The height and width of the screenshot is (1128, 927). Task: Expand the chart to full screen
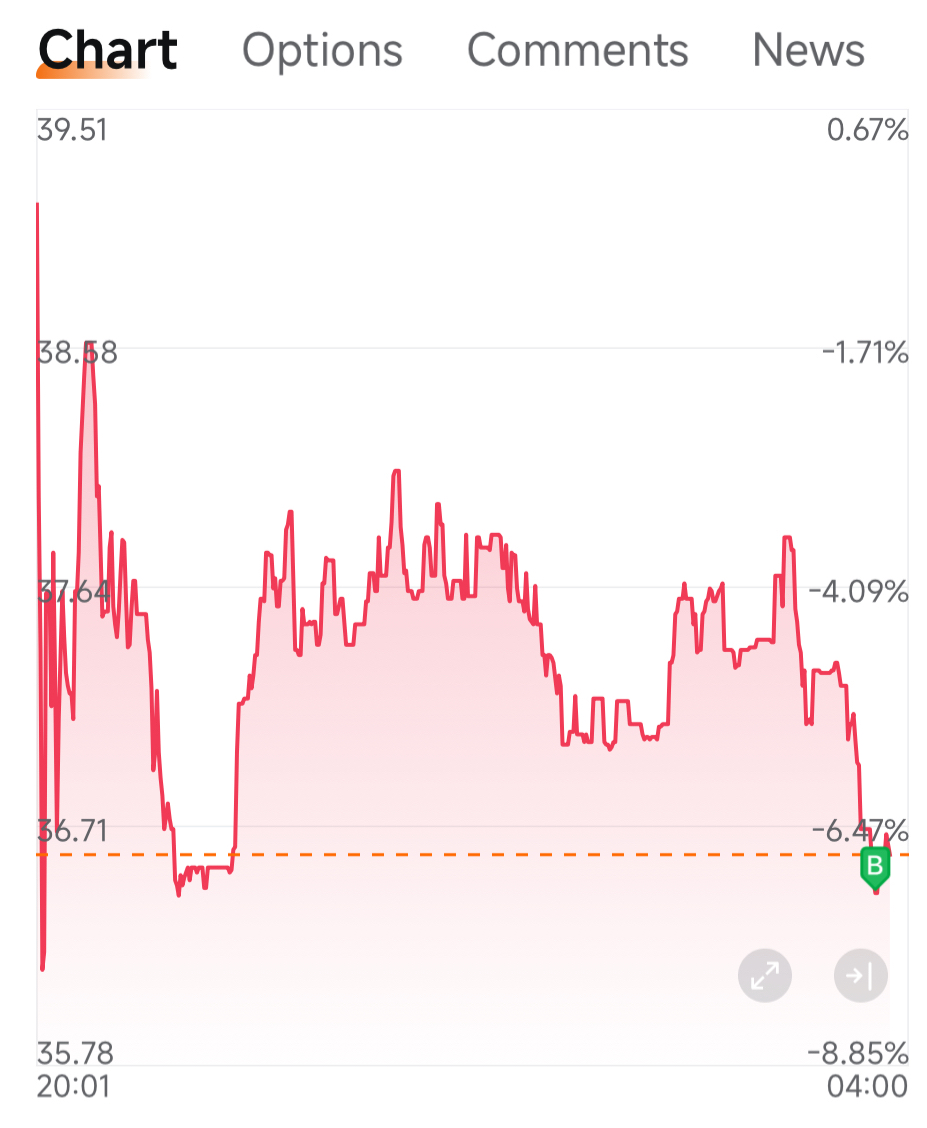[x=764, y=975]
